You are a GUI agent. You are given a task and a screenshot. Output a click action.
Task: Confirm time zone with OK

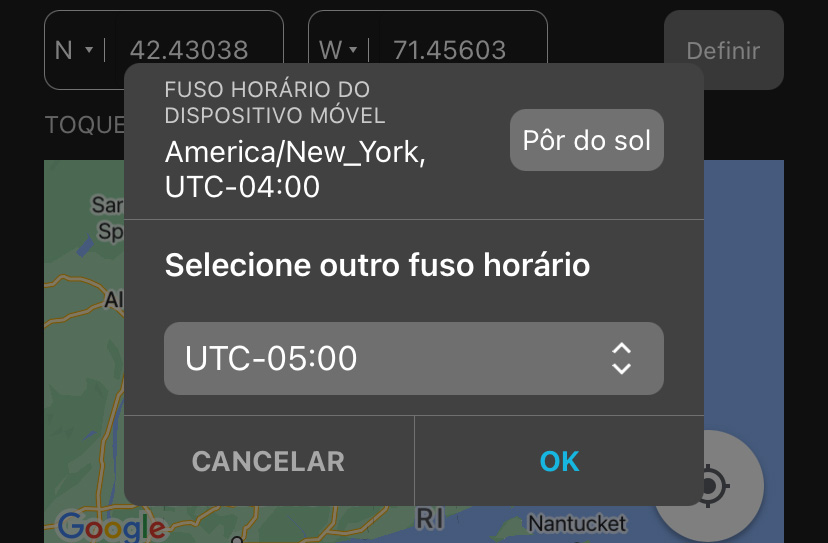coord(559,461)
